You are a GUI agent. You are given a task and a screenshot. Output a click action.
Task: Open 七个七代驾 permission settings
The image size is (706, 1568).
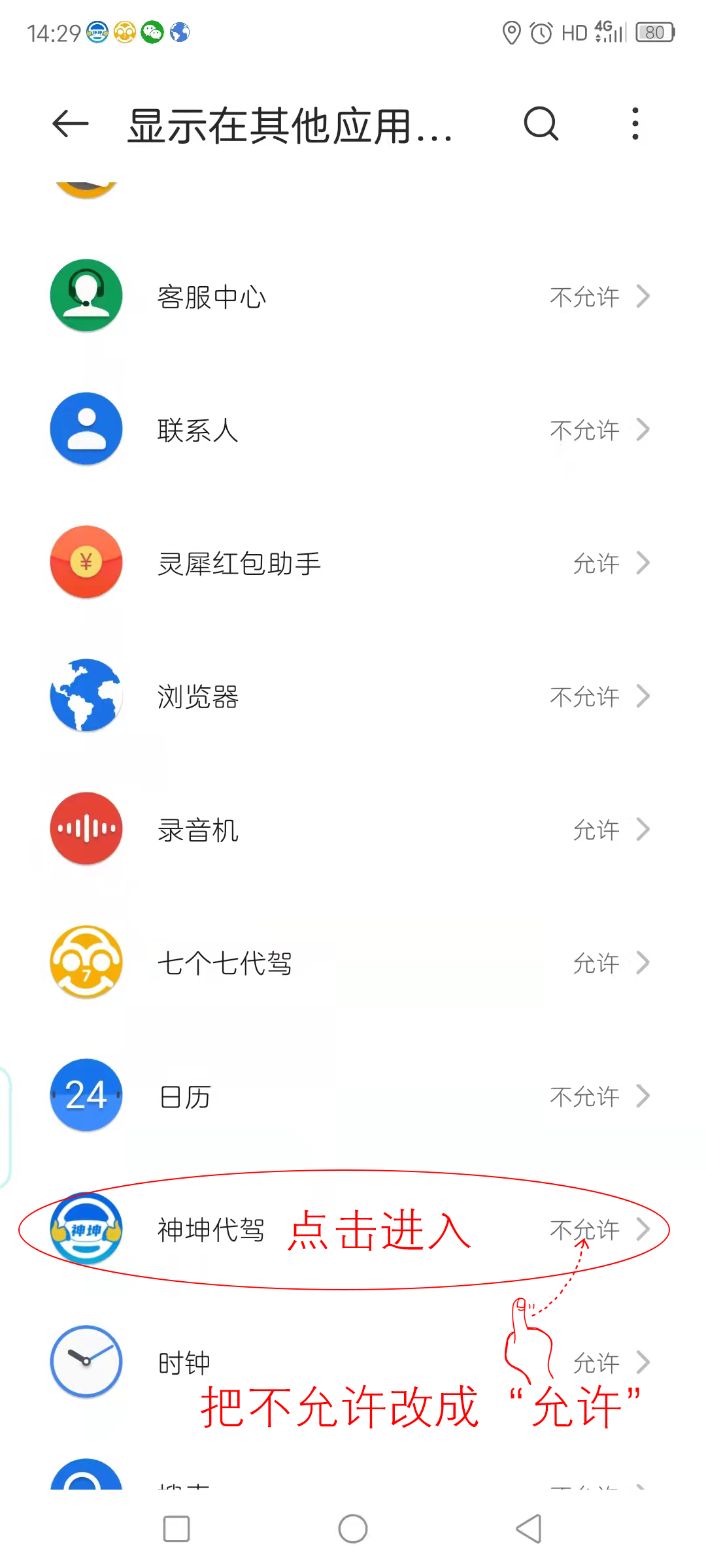(353, 963)
